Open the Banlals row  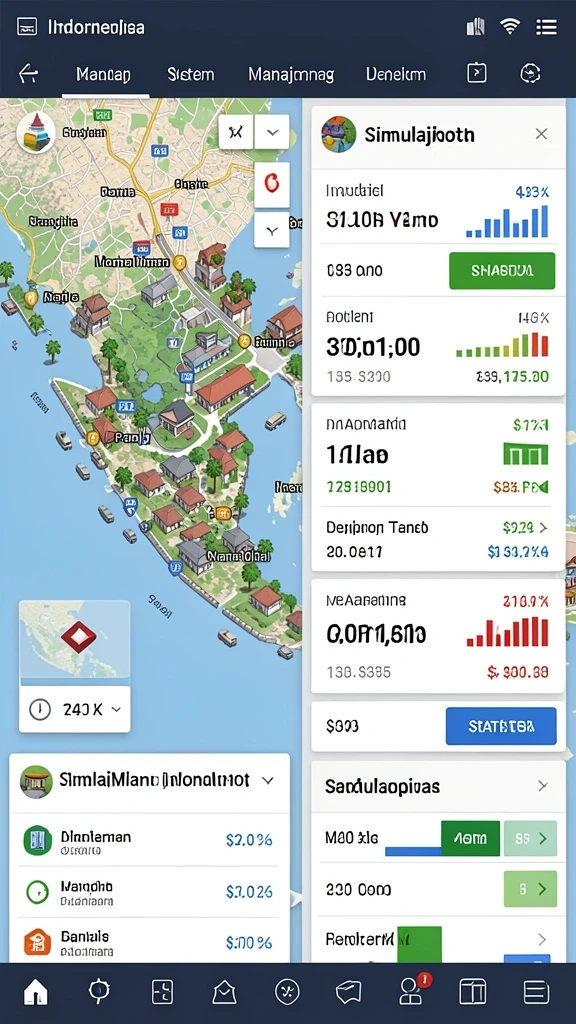pos(149,942)
